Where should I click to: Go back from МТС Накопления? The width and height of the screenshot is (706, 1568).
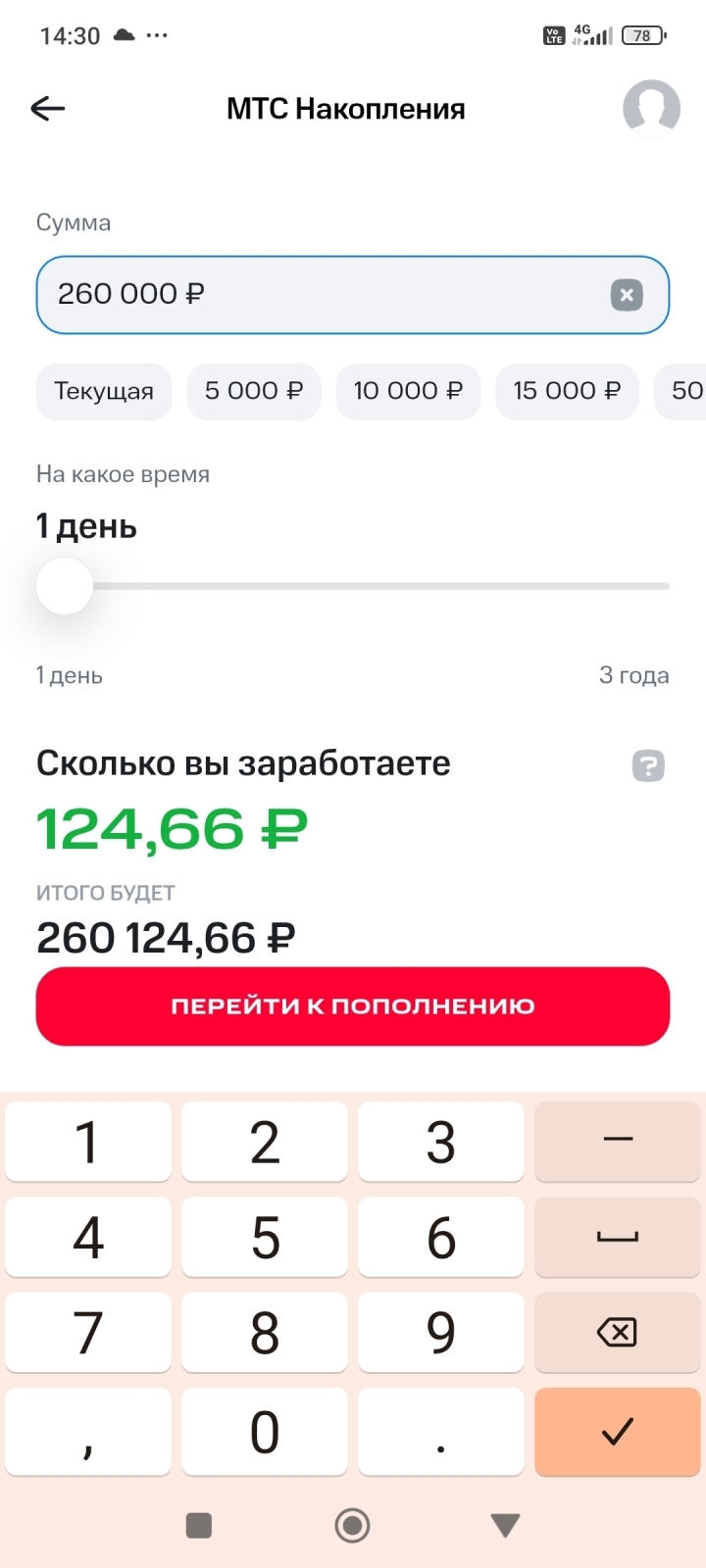tap(47, 108)
